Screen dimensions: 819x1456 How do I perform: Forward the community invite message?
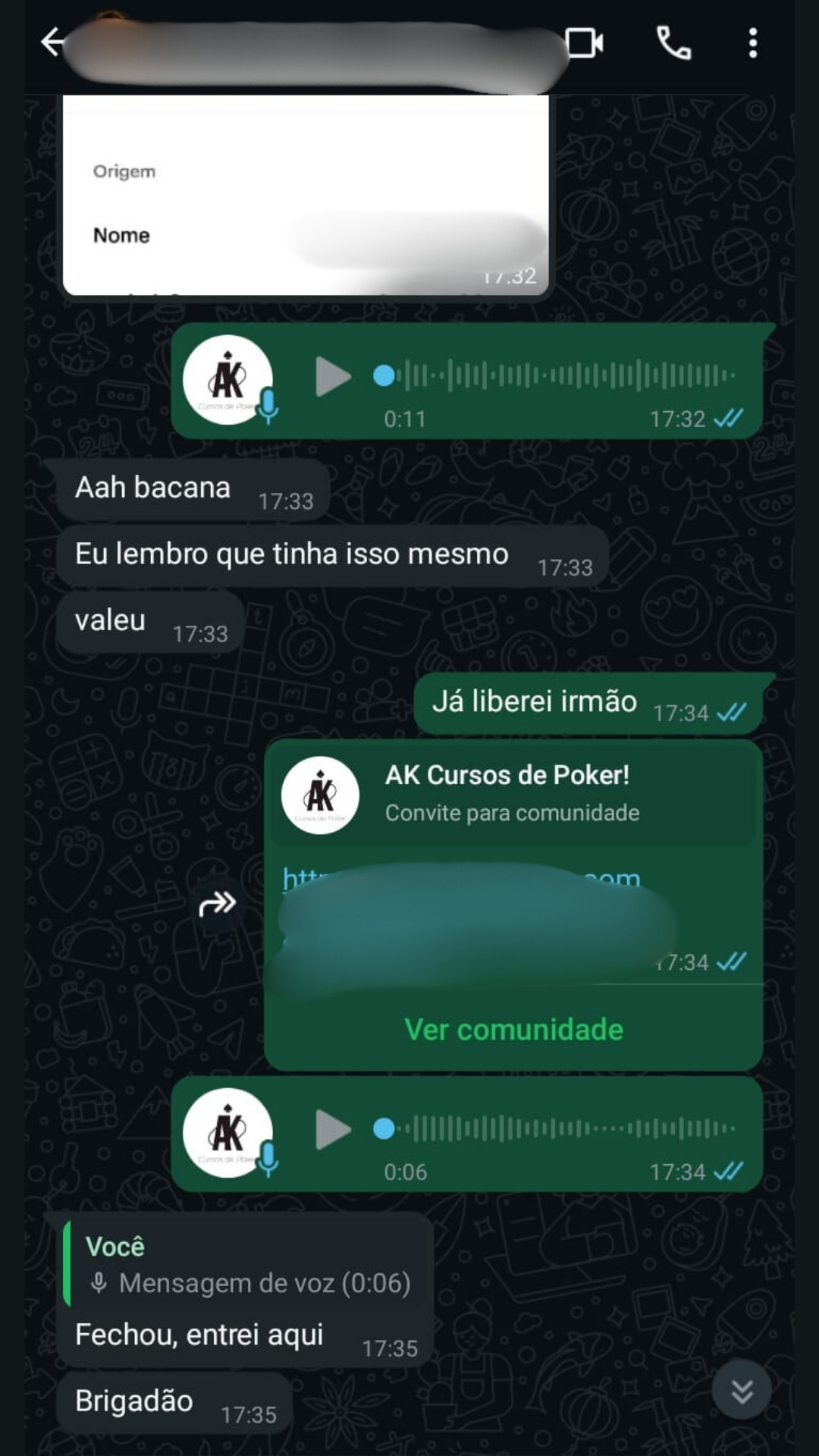218,903
